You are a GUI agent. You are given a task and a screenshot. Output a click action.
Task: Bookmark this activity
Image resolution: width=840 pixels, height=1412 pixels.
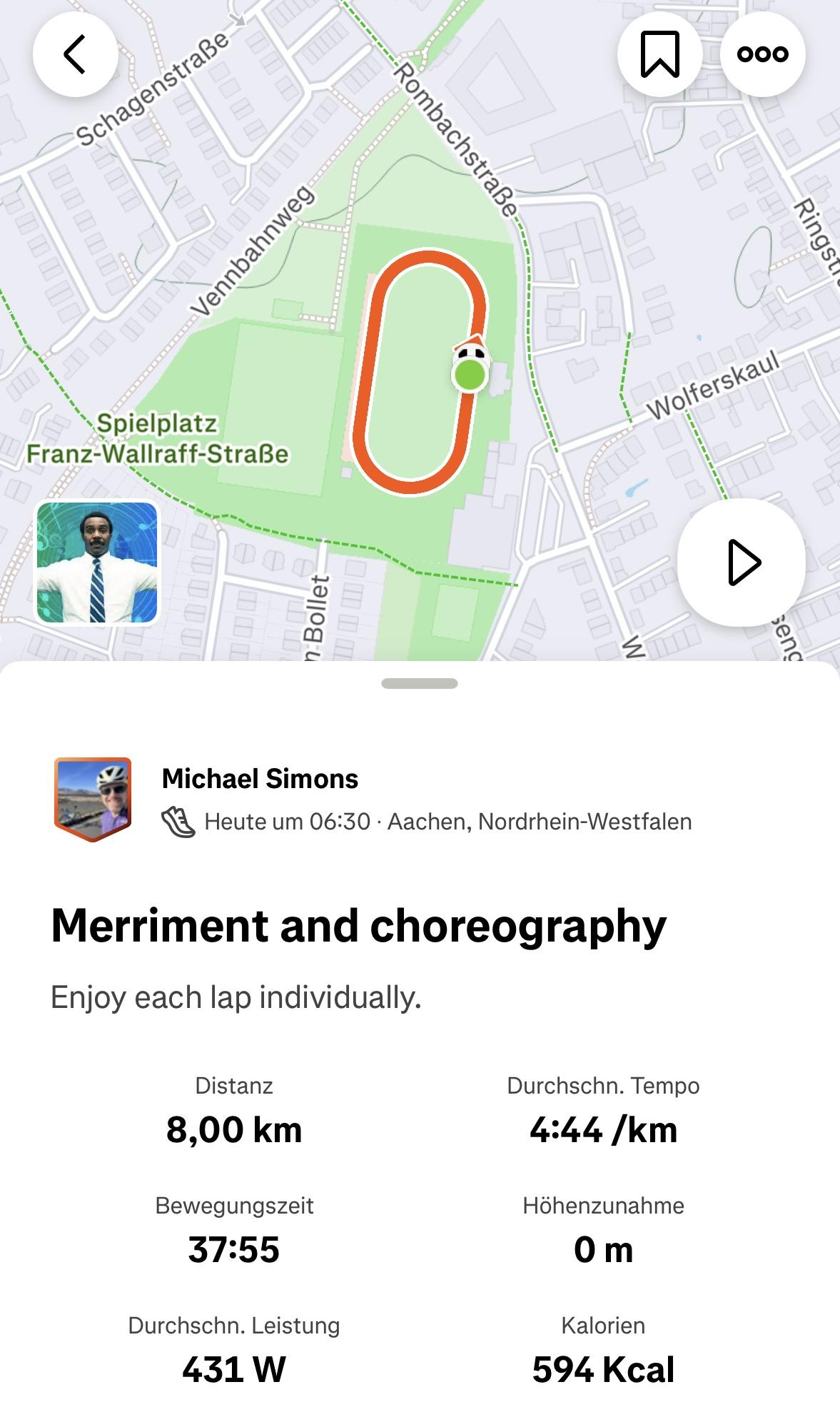(x=659, y=54)
